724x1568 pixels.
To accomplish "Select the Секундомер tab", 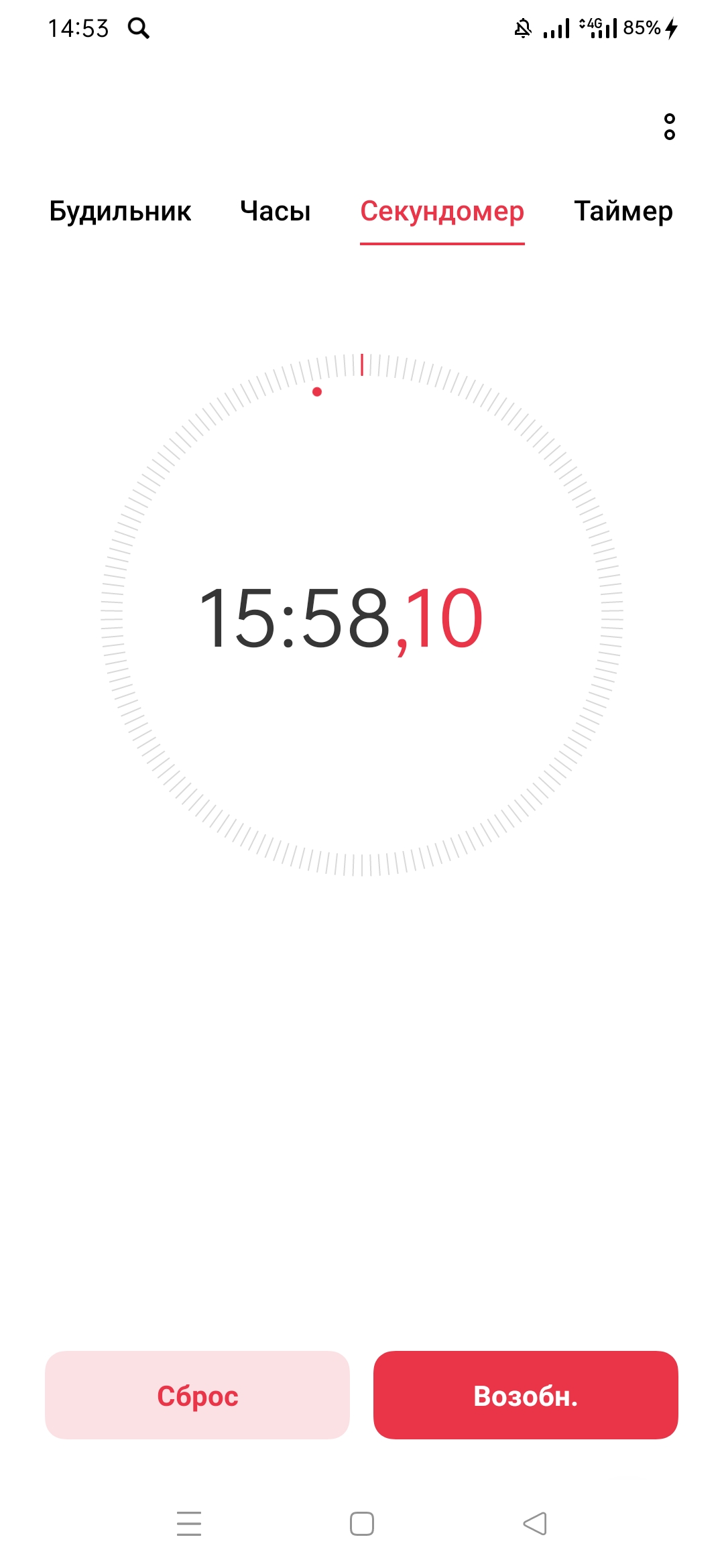I will [442, 211].
